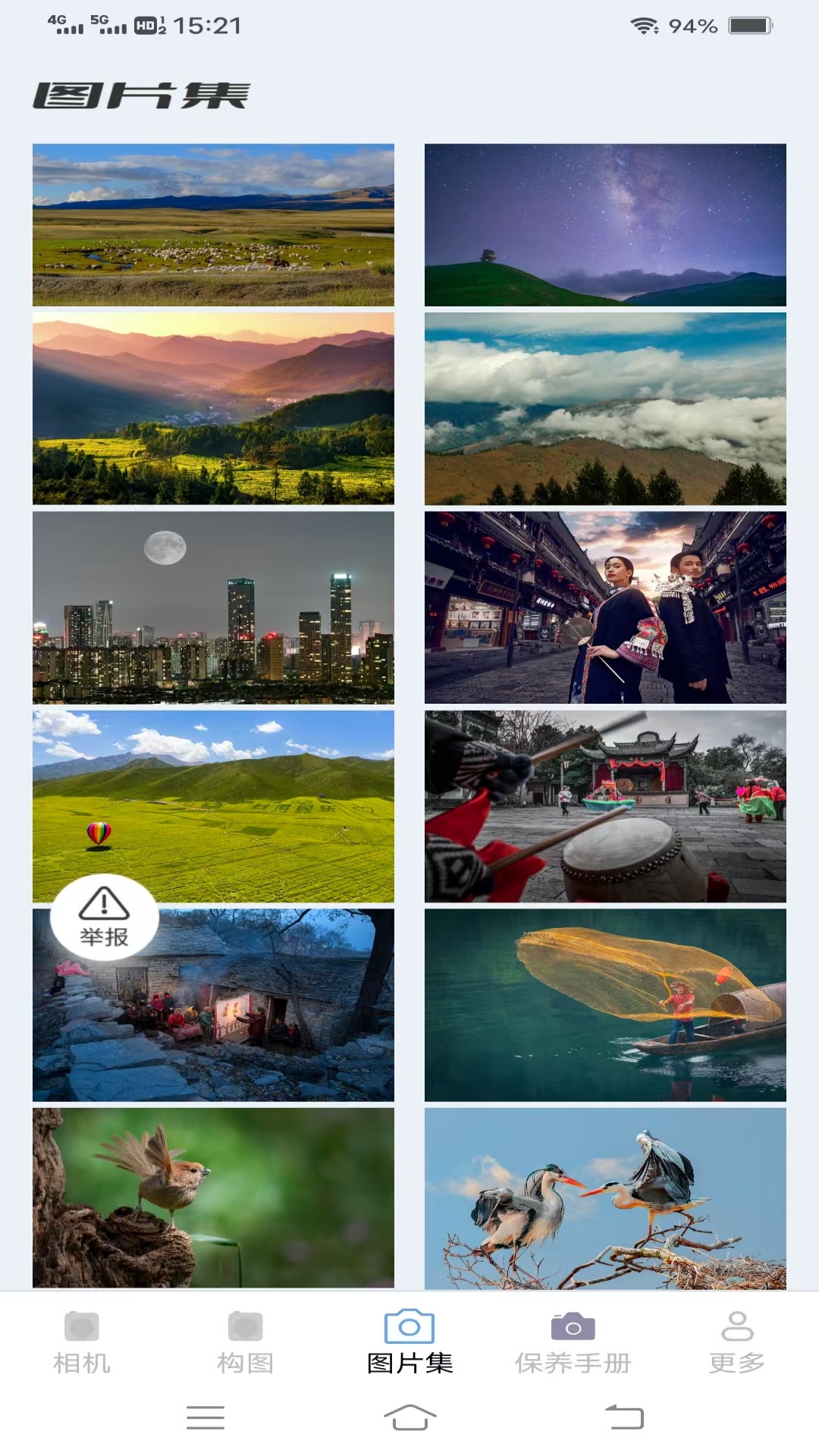This screenshot has width=819, height=1456.
Task: Switch to the 相机 tab
Action: 82,1342
